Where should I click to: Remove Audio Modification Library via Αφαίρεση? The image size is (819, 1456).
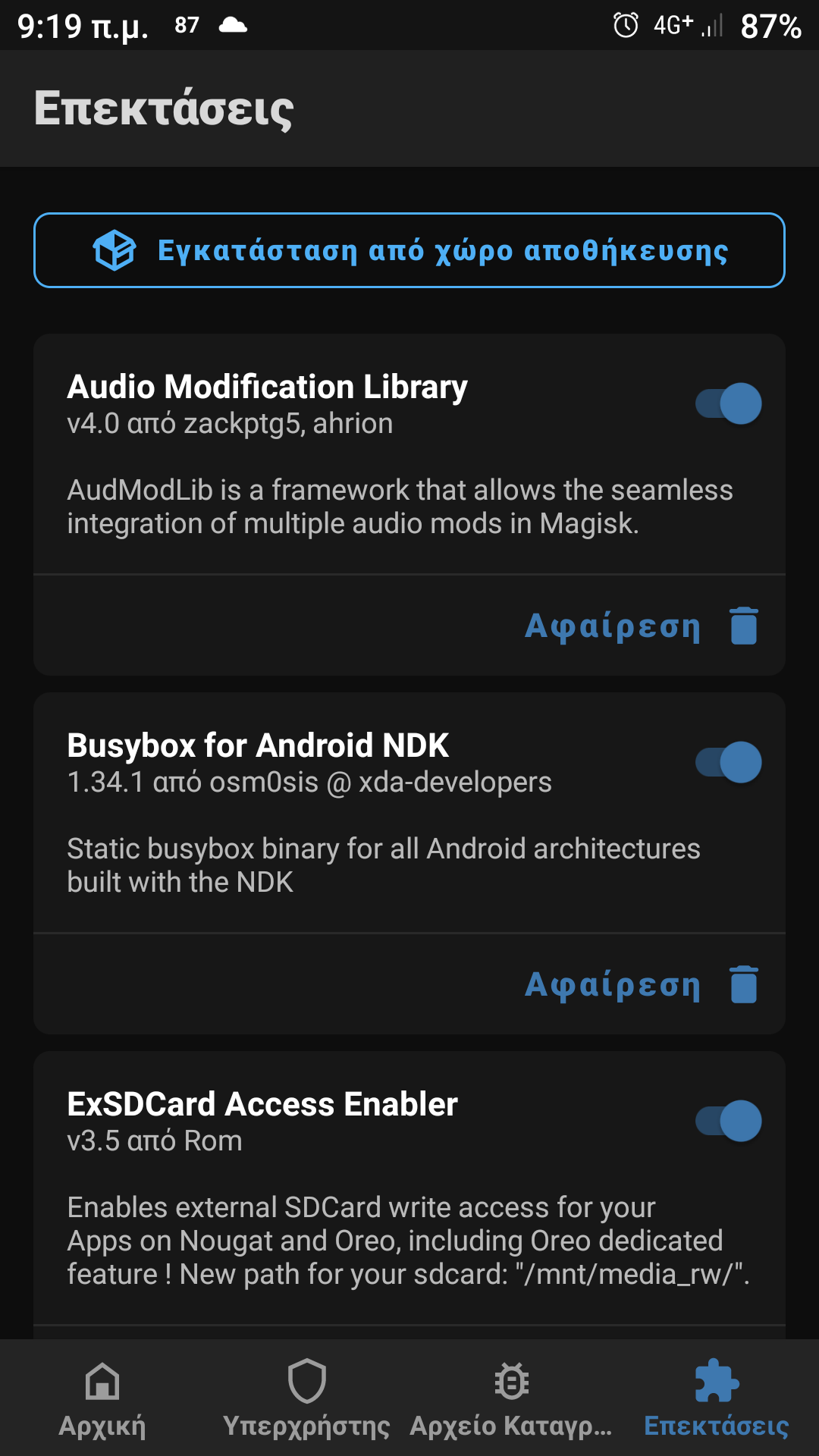[641, 626]
